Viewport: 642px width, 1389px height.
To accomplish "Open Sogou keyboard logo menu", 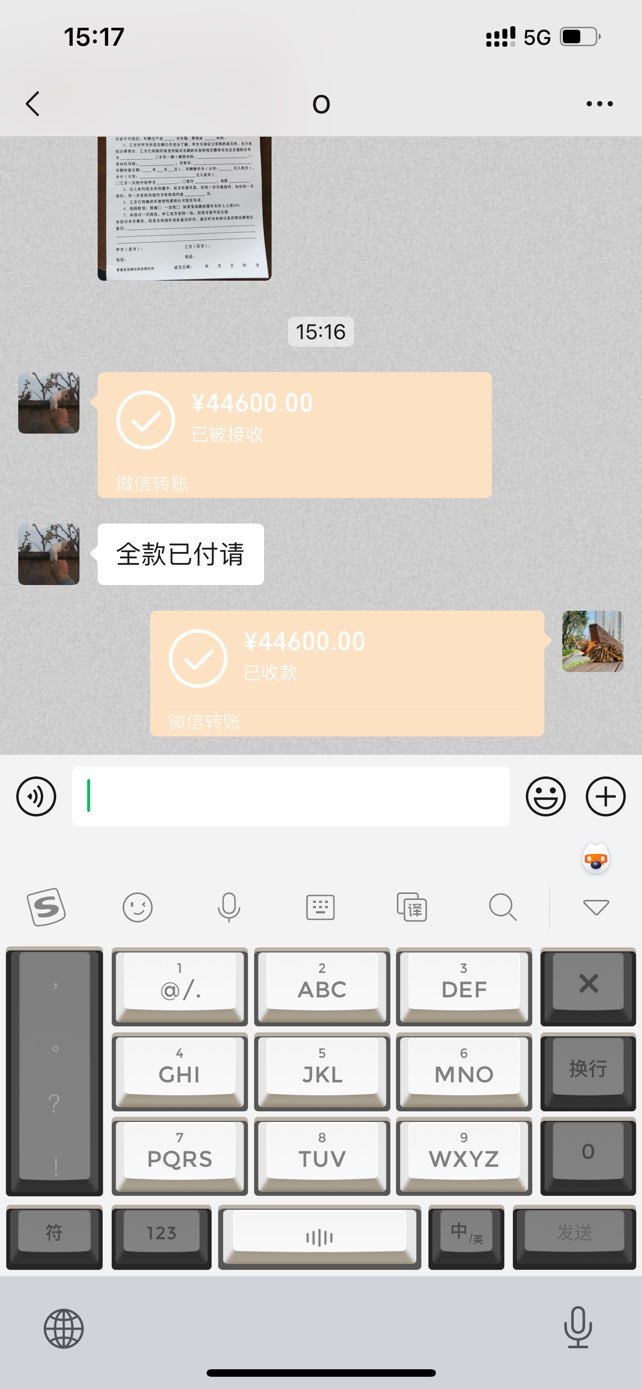I will pos(45,907).
